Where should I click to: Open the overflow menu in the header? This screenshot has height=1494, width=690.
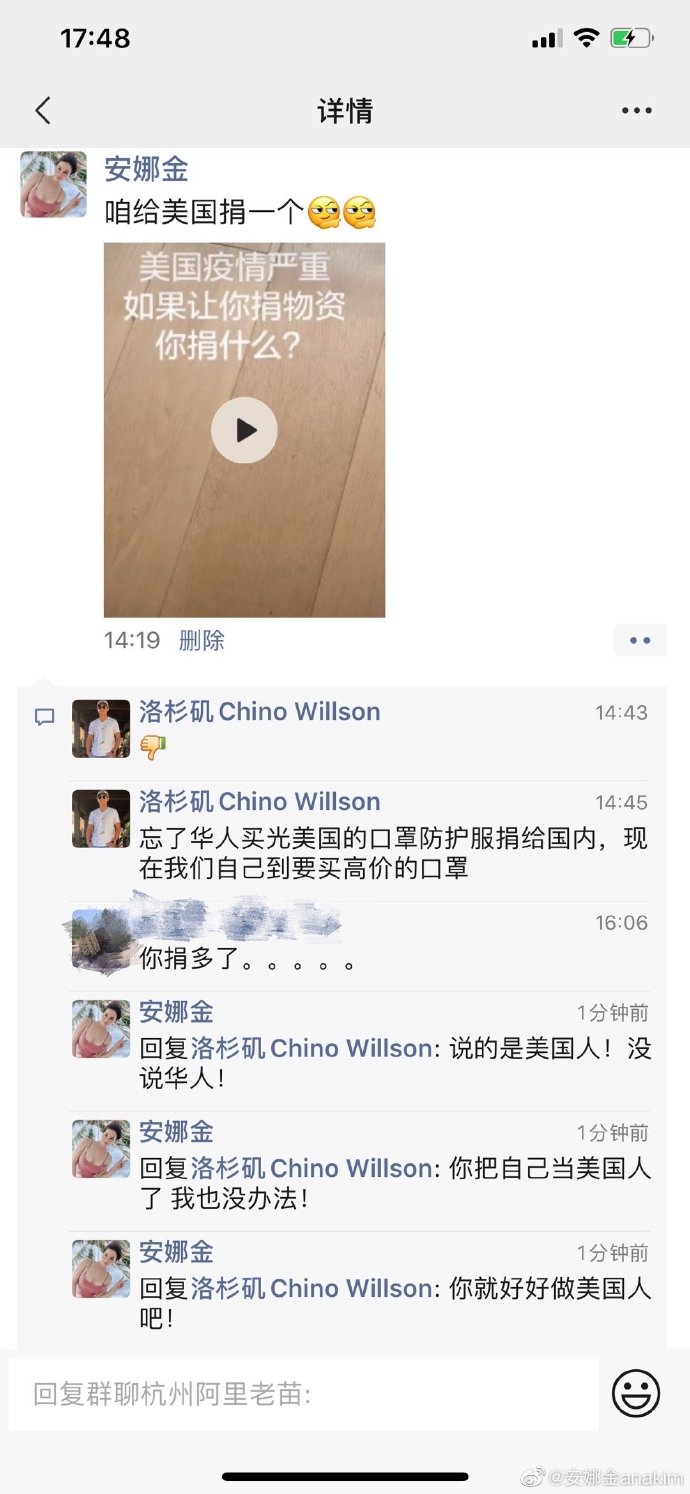pos(636,110)
